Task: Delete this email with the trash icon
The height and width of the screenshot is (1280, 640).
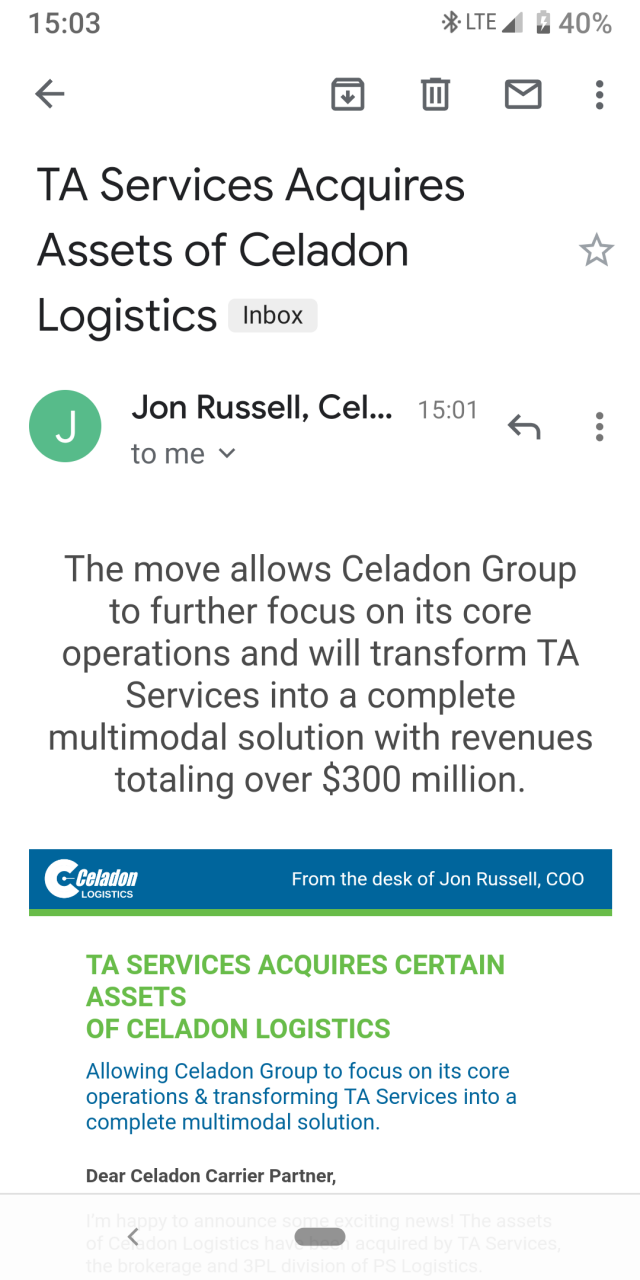Action: tap(435, 95)
